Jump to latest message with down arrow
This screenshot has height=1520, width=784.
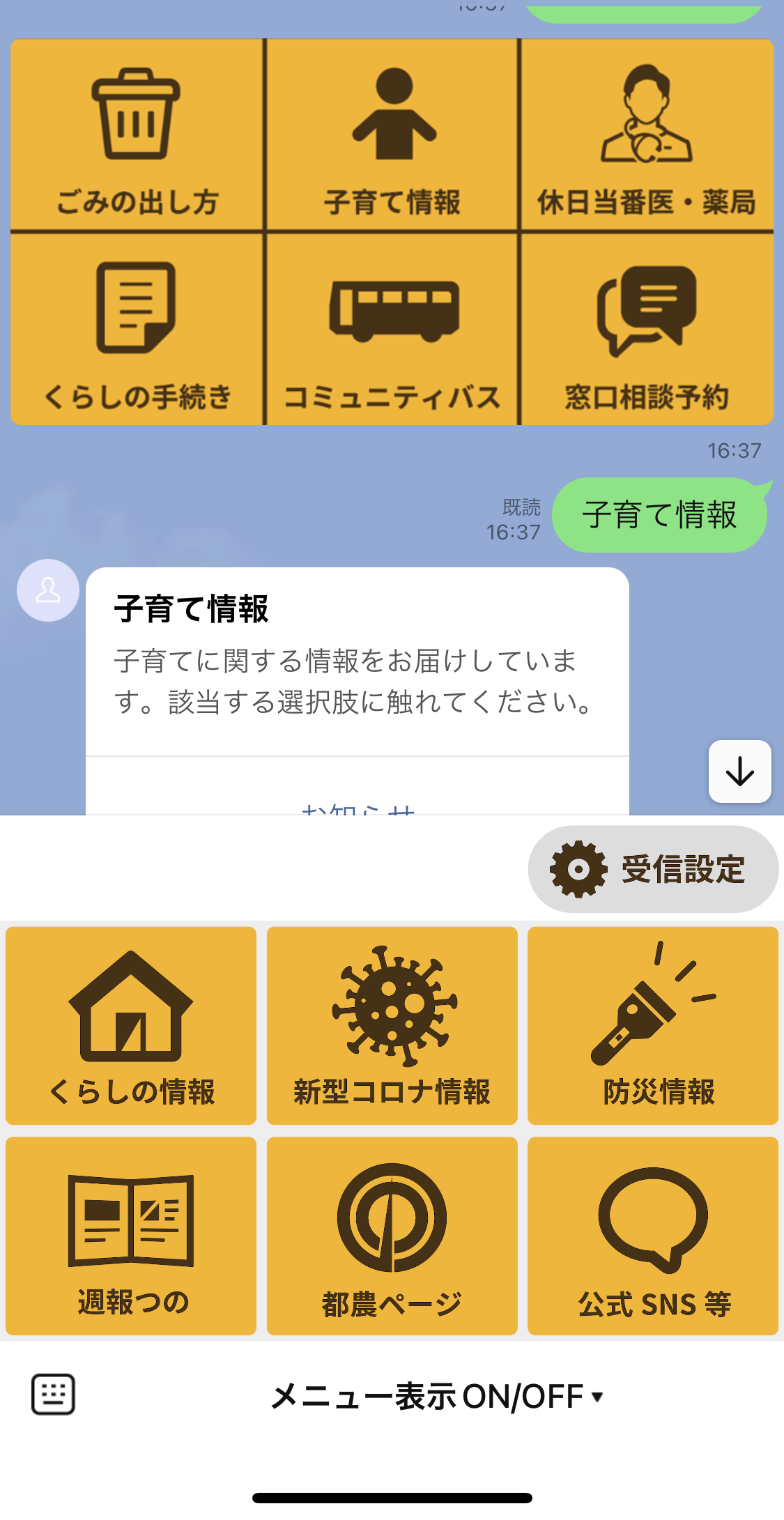pos(739,771)
